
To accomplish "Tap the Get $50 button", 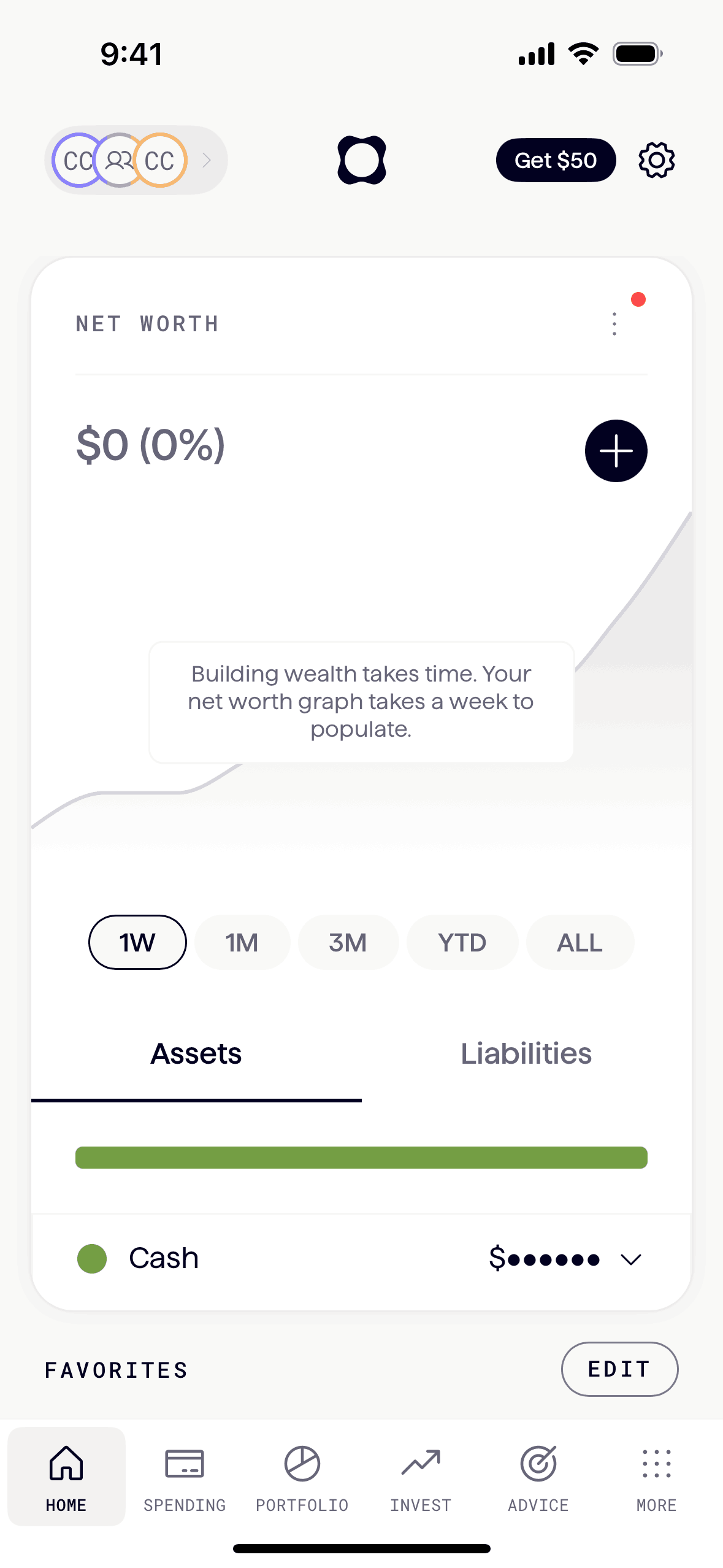I will (556, 160).
